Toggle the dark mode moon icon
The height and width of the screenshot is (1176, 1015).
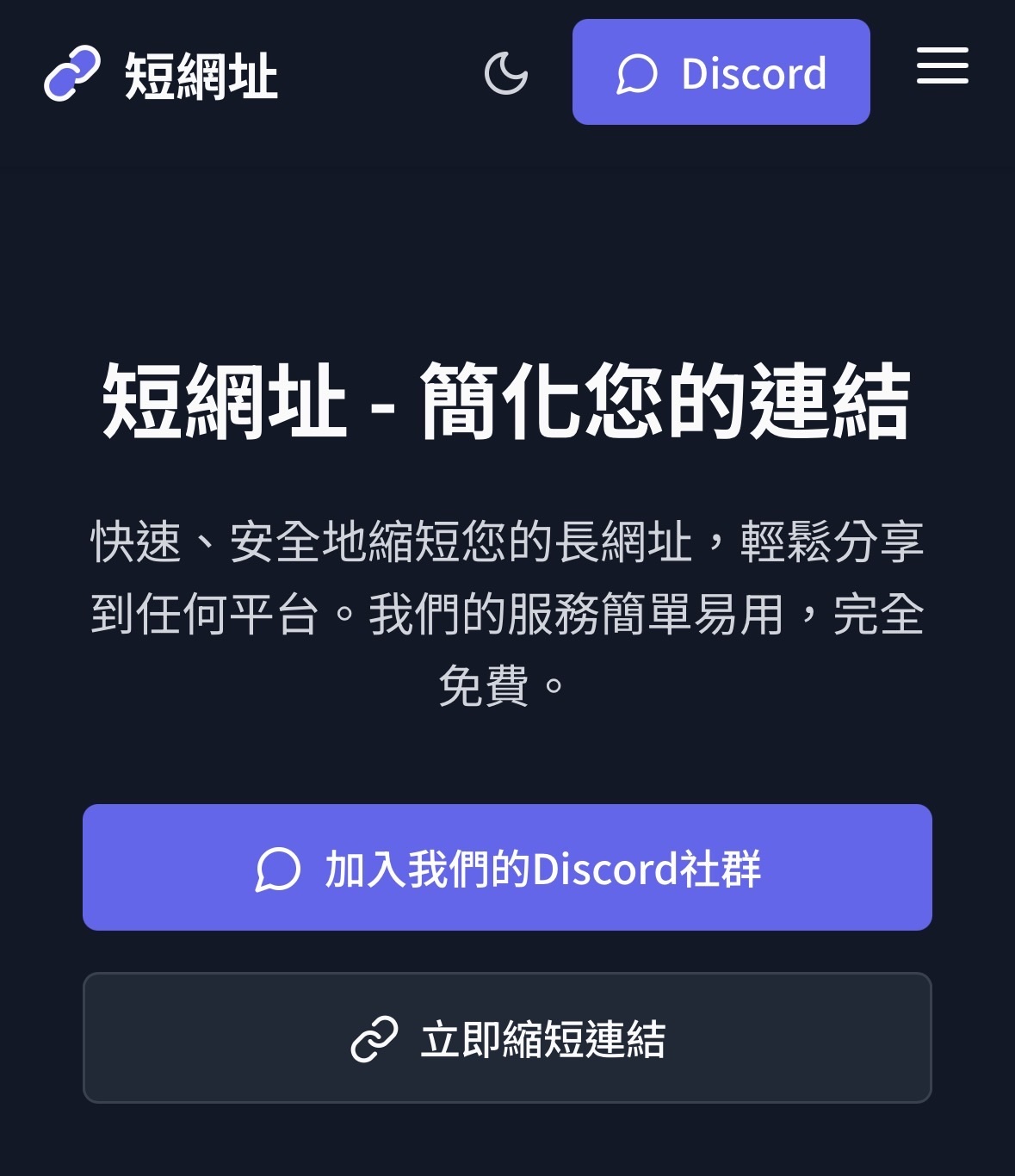(x=506, y=73)
